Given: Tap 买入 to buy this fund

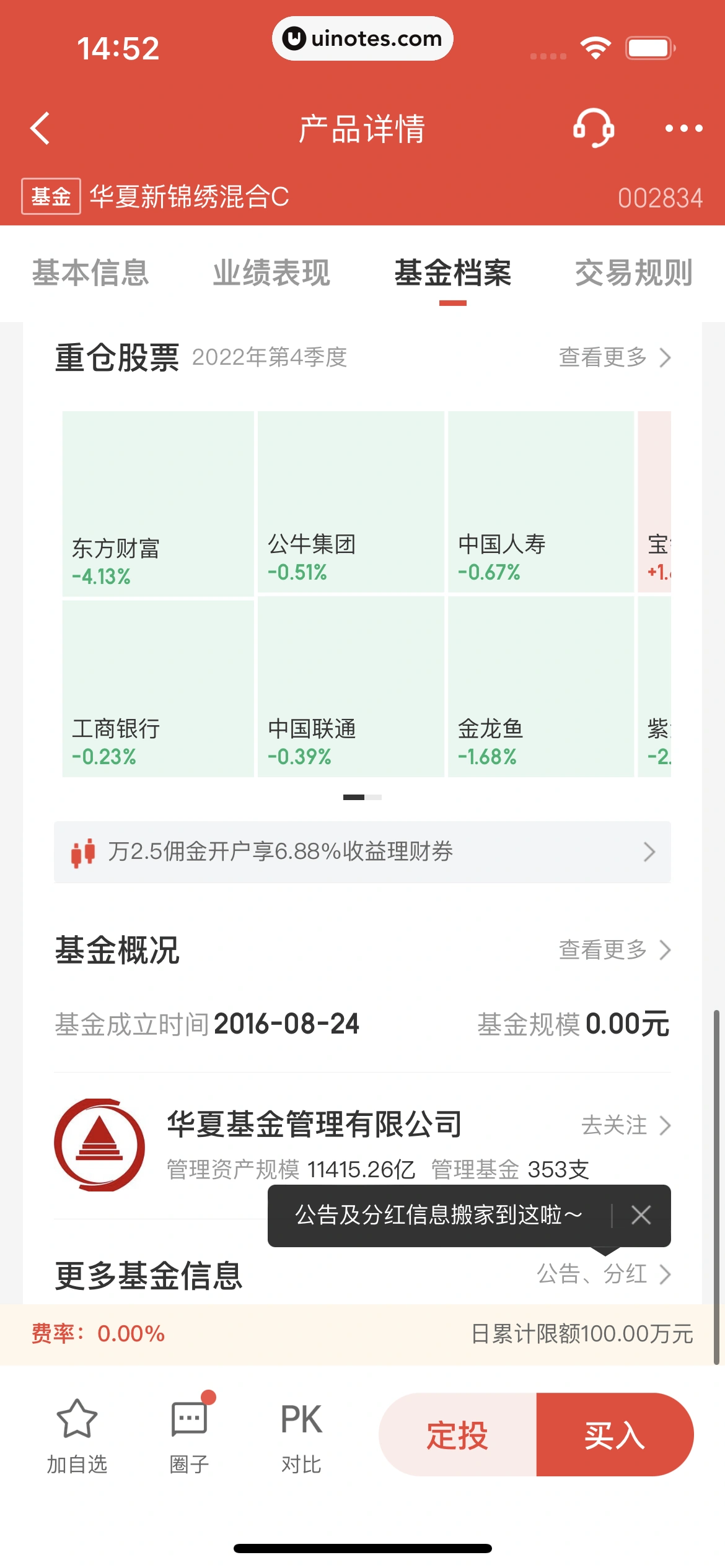Looking at the screenshot, I should pyautogui.click(x=615, y=1435).
